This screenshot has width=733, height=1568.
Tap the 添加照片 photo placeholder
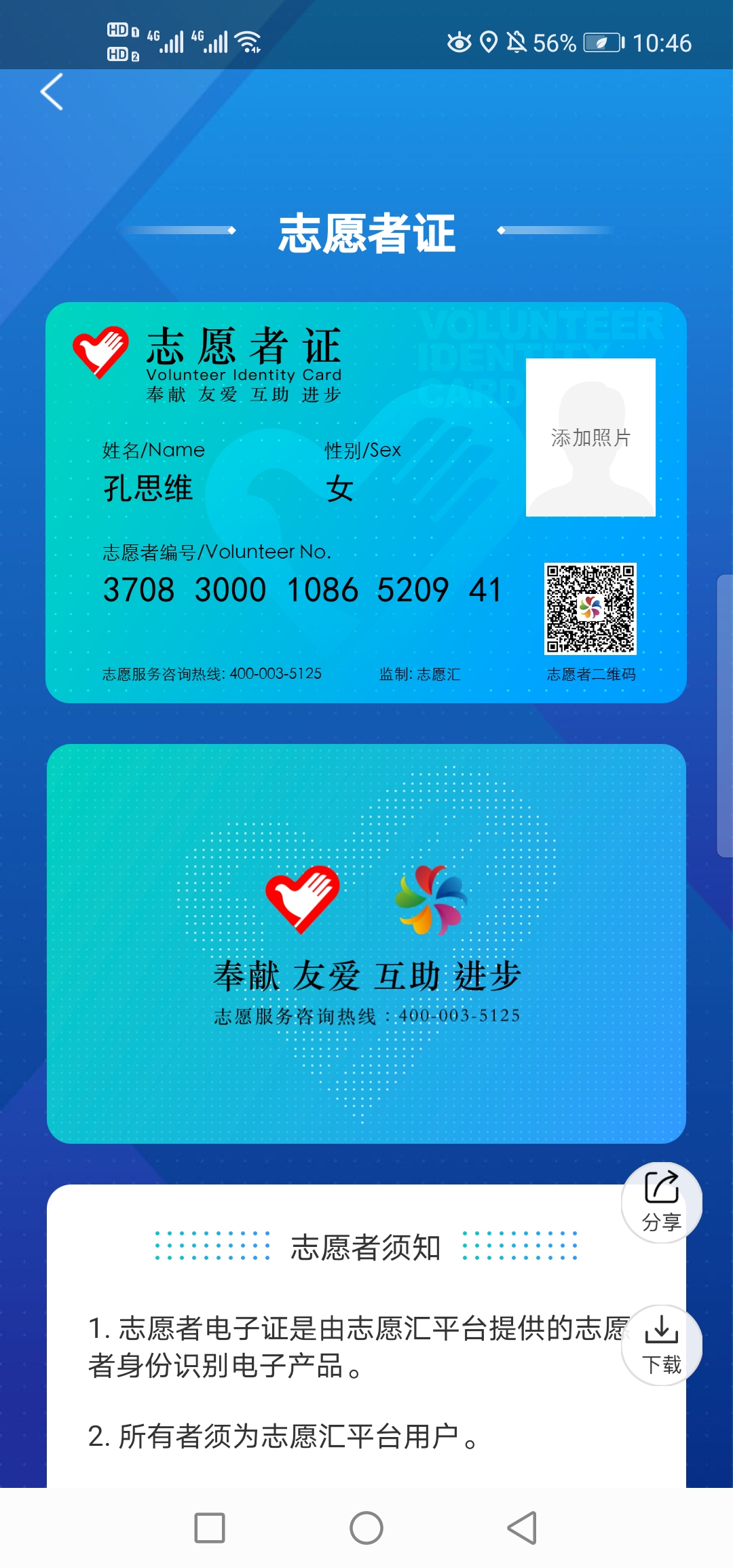(x=590, y=437)
